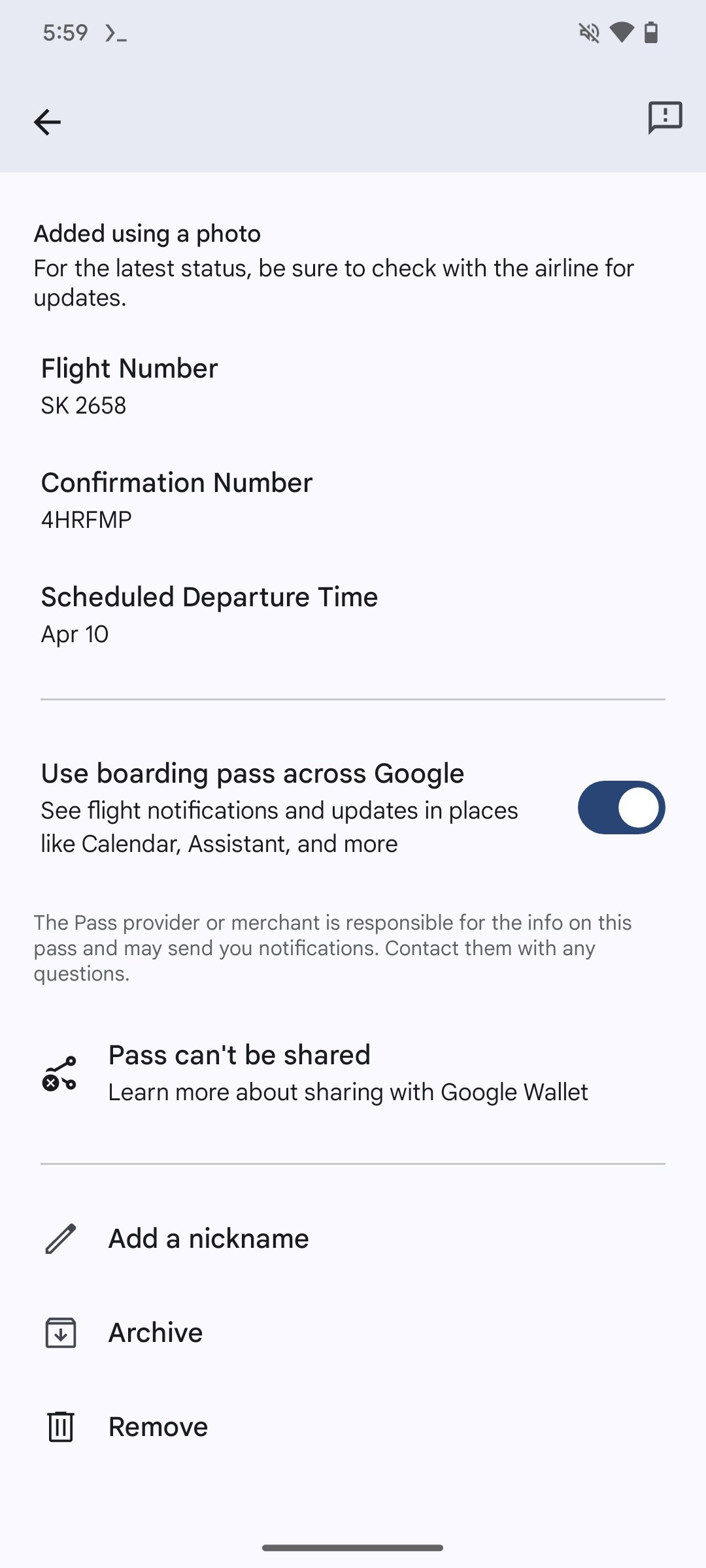Learn more about sharing with Google Wallet
The image size is (706, 1568).
tap(348, 1092)
